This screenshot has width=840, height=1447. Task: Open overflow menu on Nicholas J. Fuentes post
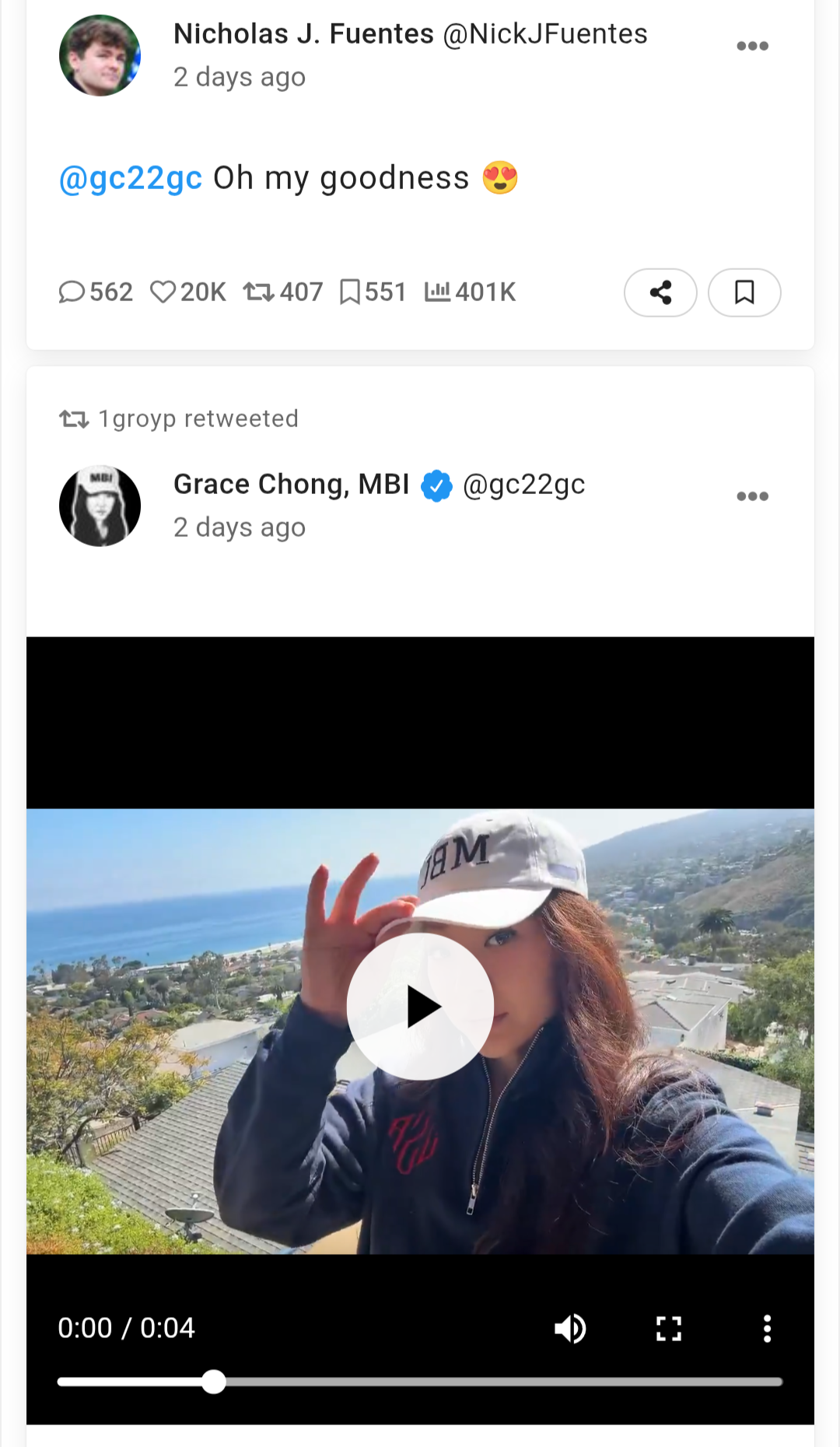(752, 46)
